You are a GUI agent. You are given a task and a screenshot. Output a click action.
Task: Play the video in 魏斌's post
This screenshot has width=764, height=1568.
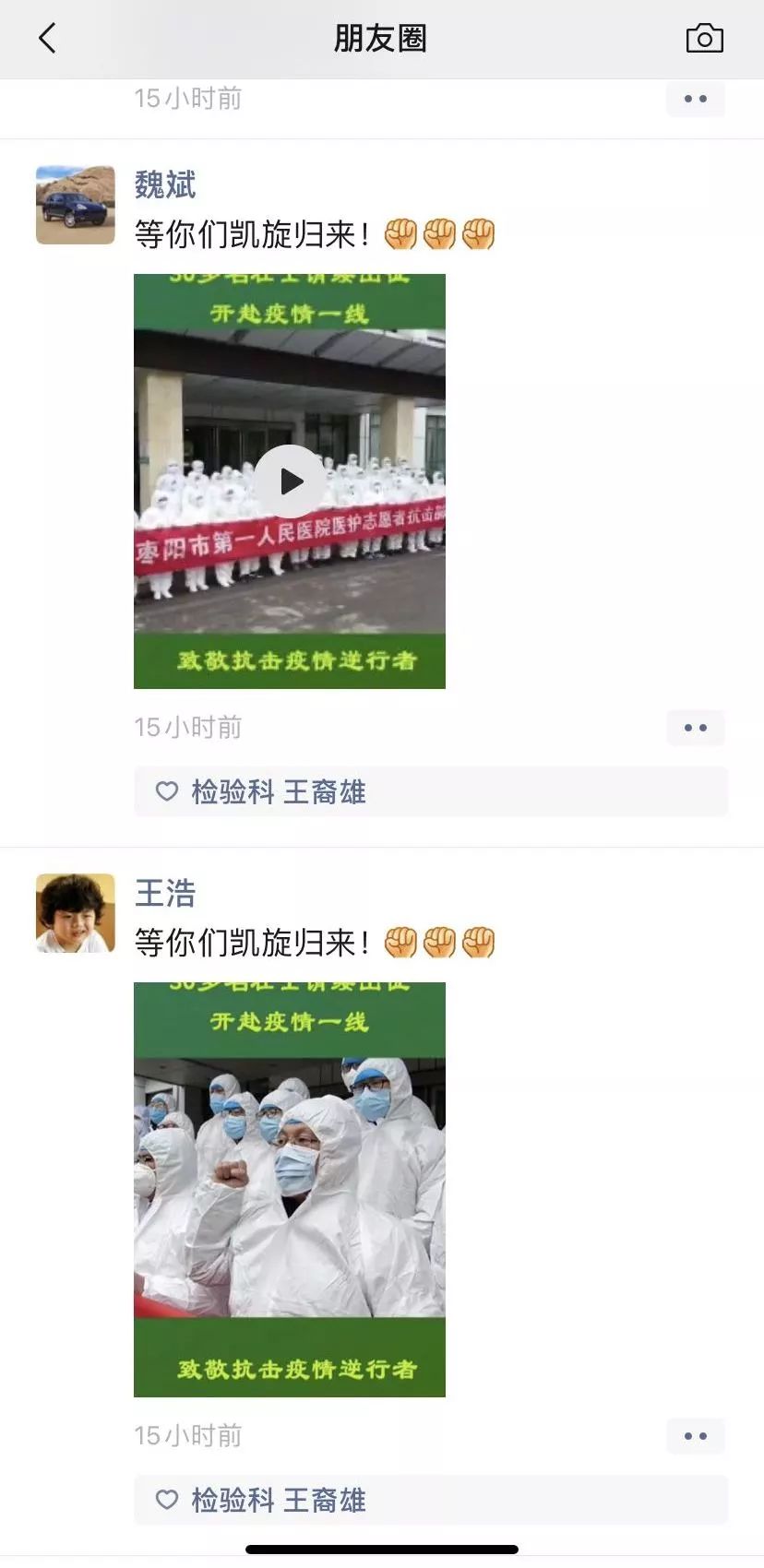point(290,481)
